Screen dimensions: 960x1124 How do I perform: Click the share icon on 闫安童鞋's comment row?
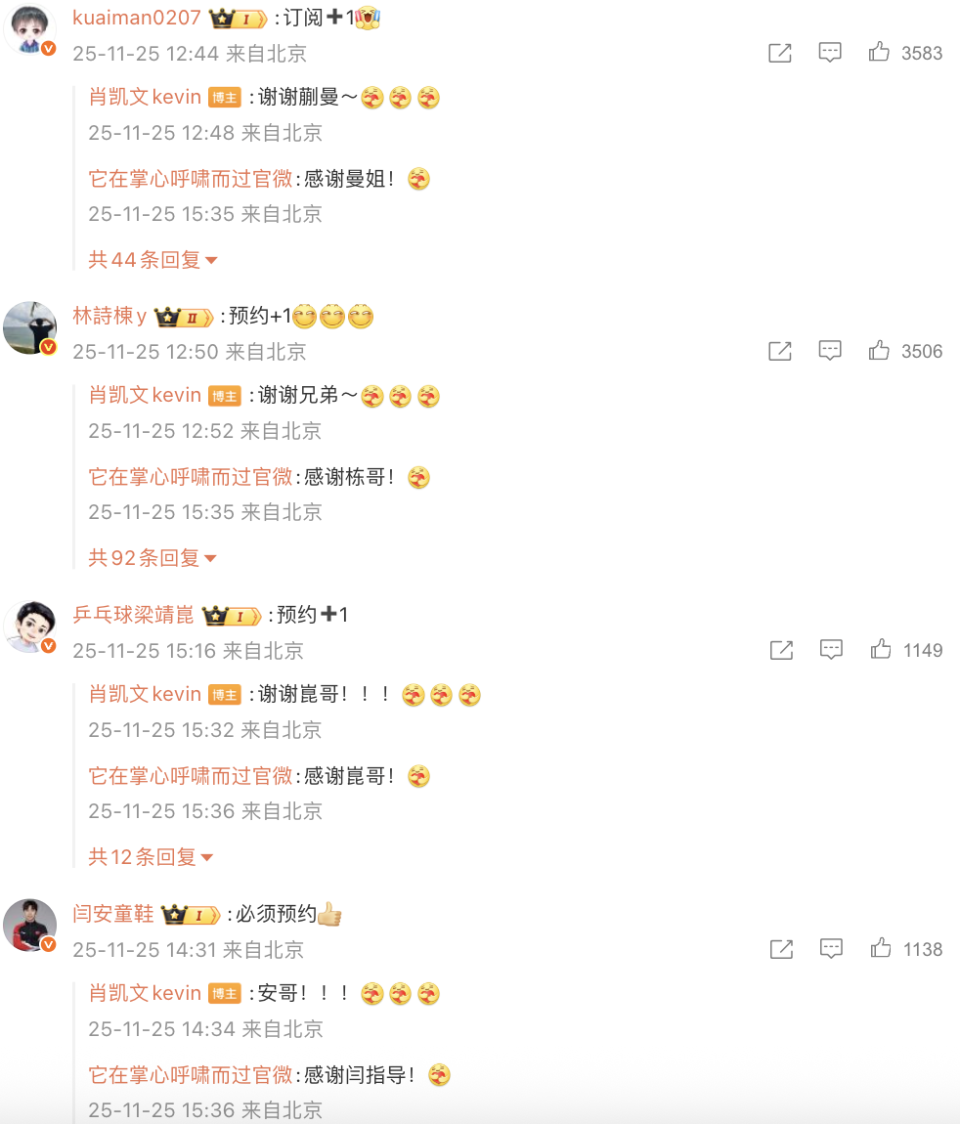[780, 947]
